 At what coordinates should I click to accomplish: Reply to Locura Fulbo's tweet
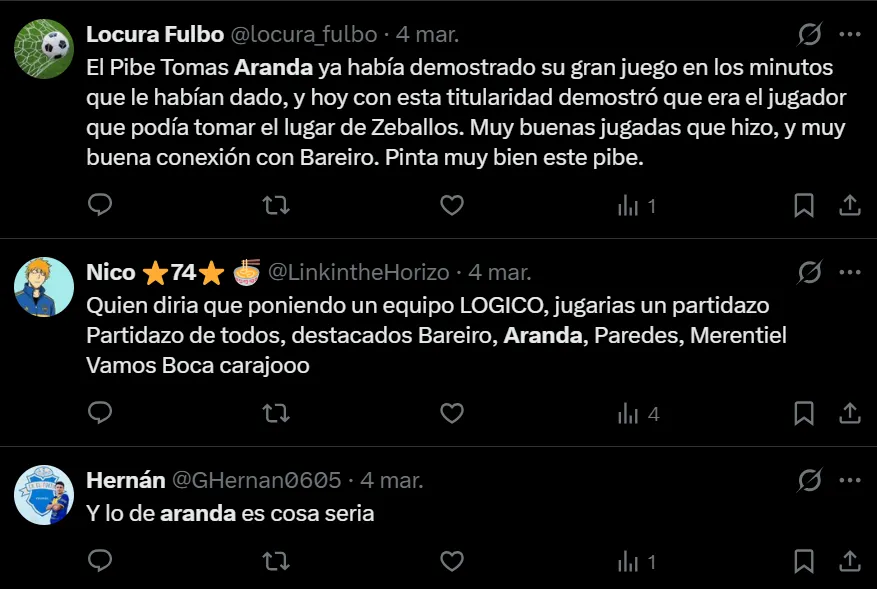click(x=100, y=206)
